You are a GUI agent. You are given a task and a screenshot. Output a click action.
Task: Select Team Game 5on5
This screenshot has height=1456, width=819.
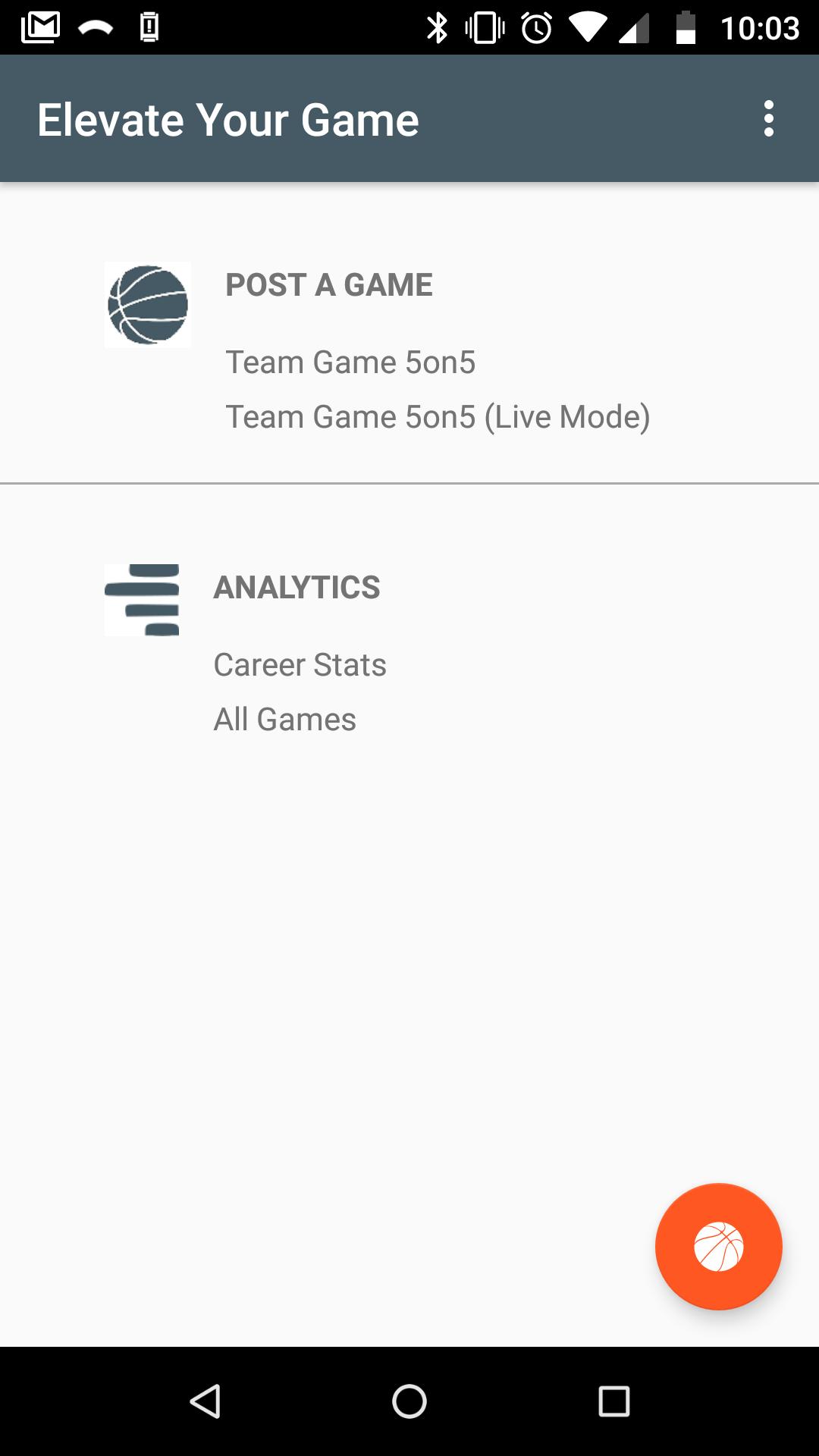(351, 362)
